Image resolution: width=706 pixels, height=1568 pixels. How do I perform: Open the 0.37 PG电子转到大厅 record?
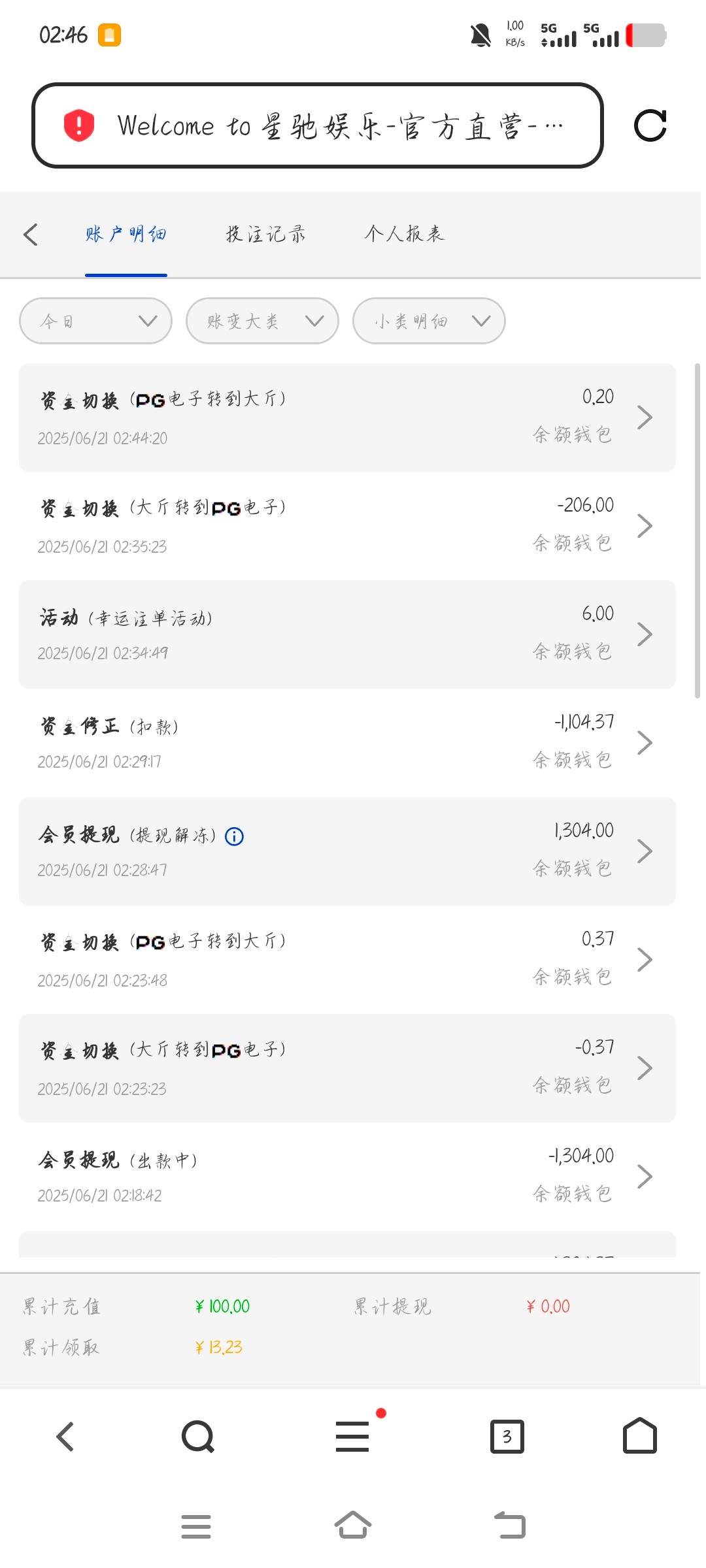347,960
